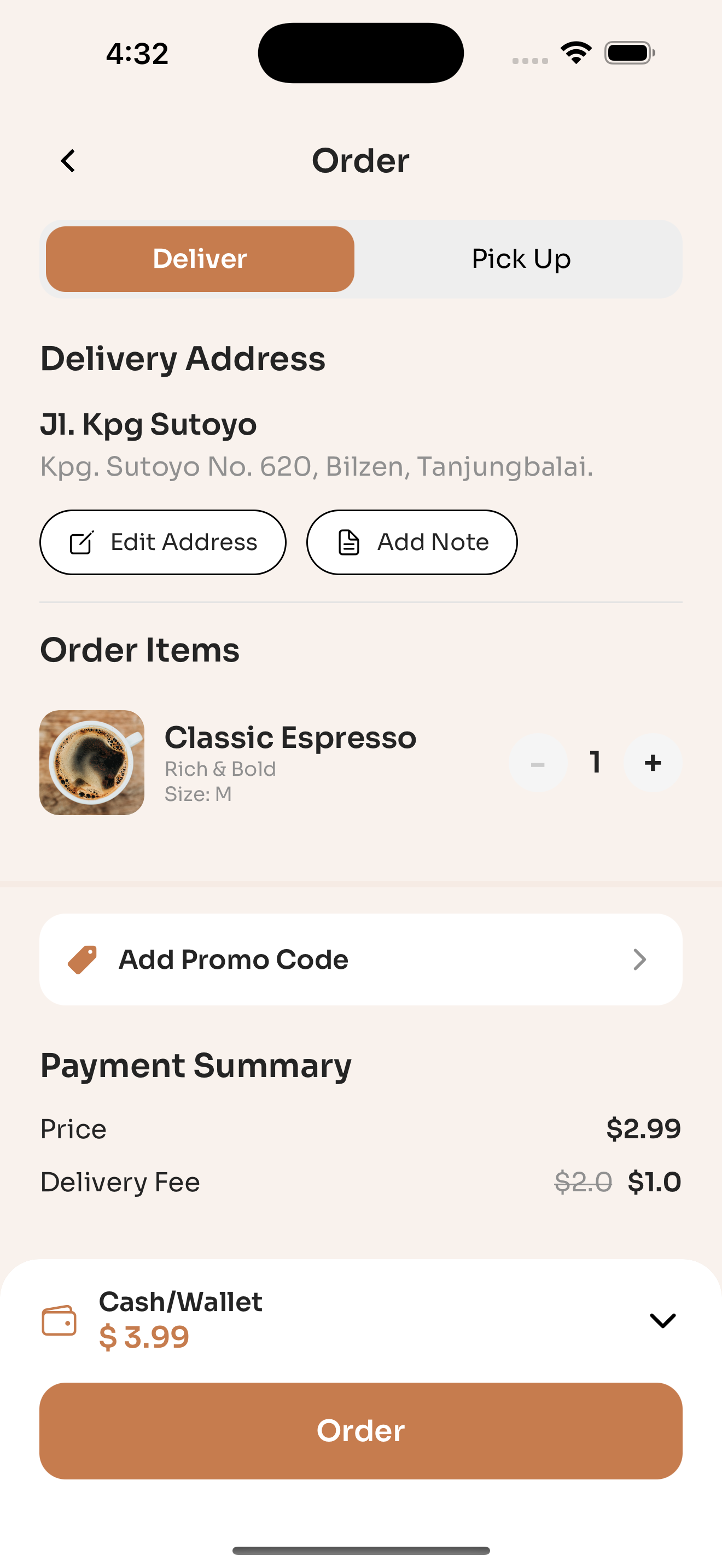Screen dimensions: 722x1568
Task: Open the Add Promo Code row
Action: [360, 959]
